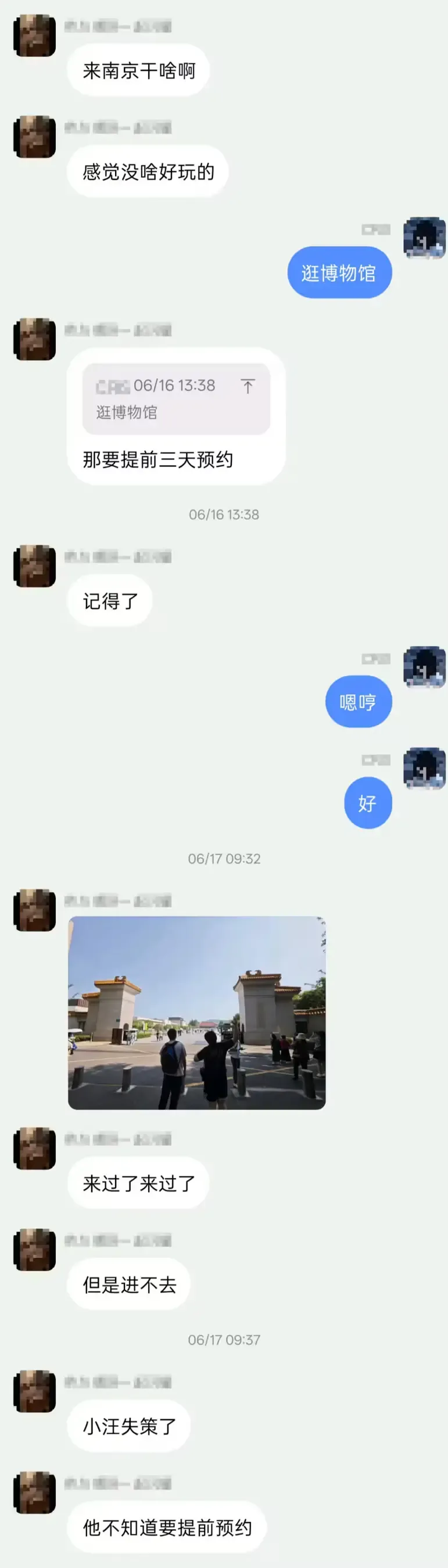Open the shared photo of the gate
Screen dimensions: 448x1568
point(196,1011)
